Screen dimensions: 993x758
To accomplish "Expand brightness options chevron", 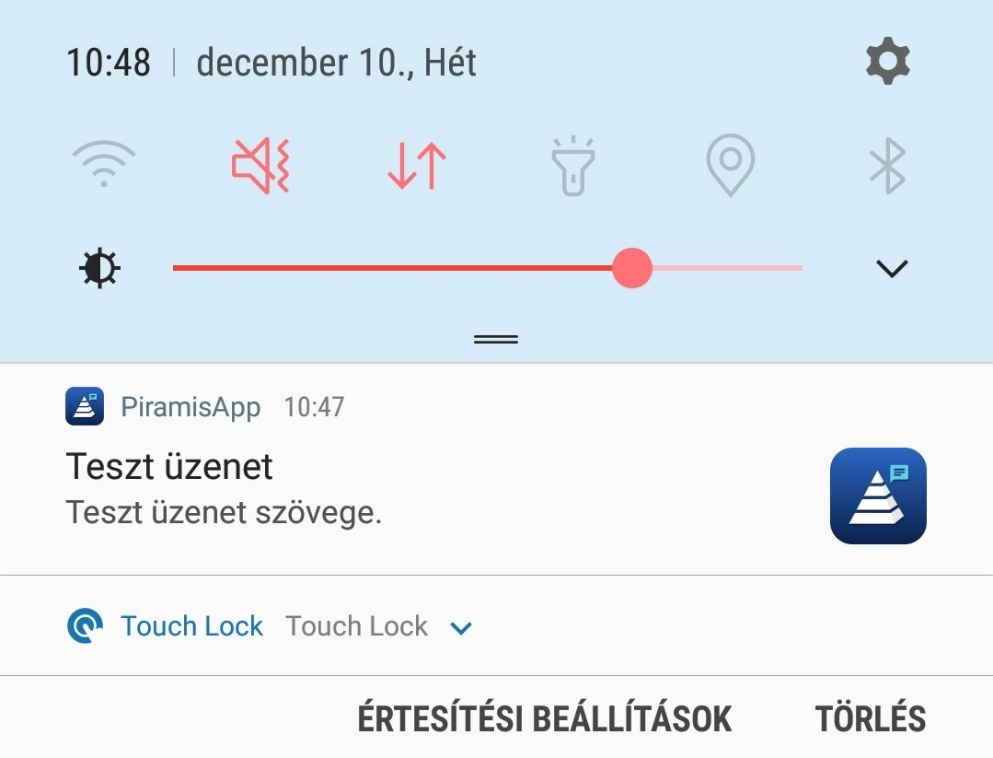I will tap(890, 268).
